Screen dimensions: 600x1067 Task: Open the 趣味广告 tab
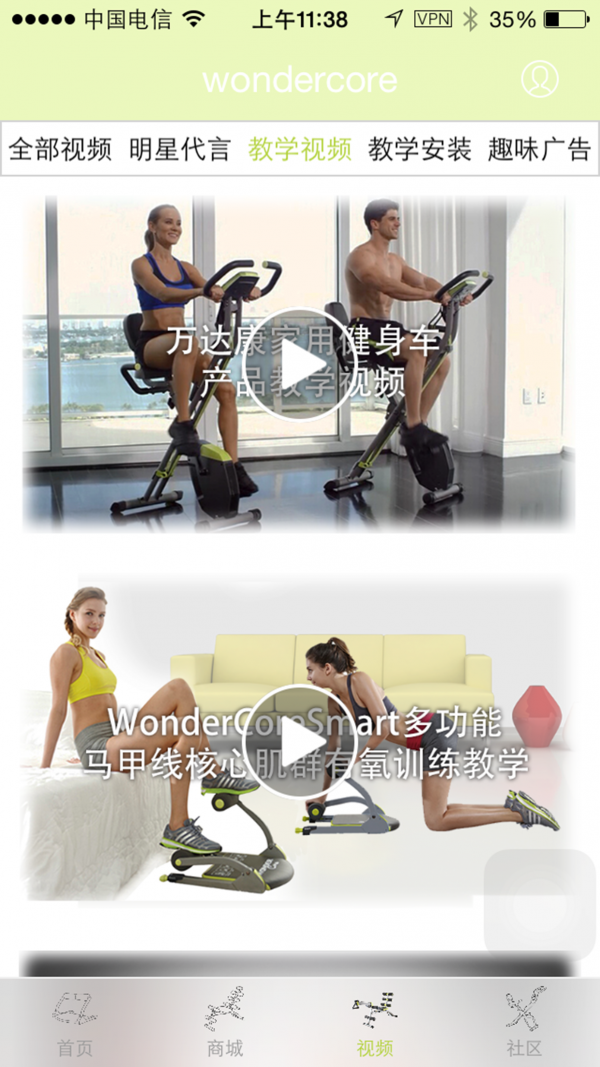point(539,150)
